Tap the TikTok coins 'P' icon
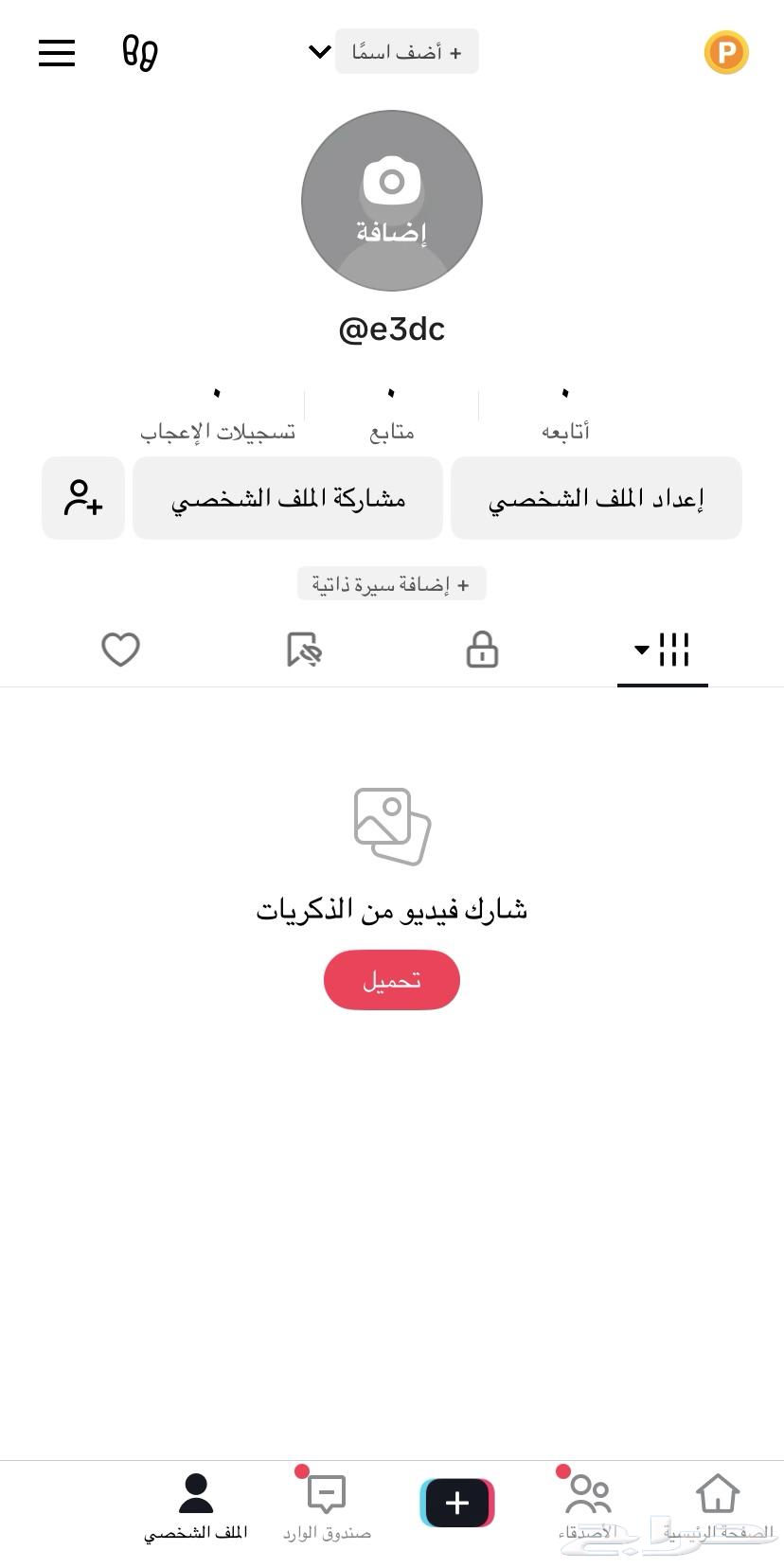Viewport: 784px width, 1568px height. (725, 53)
